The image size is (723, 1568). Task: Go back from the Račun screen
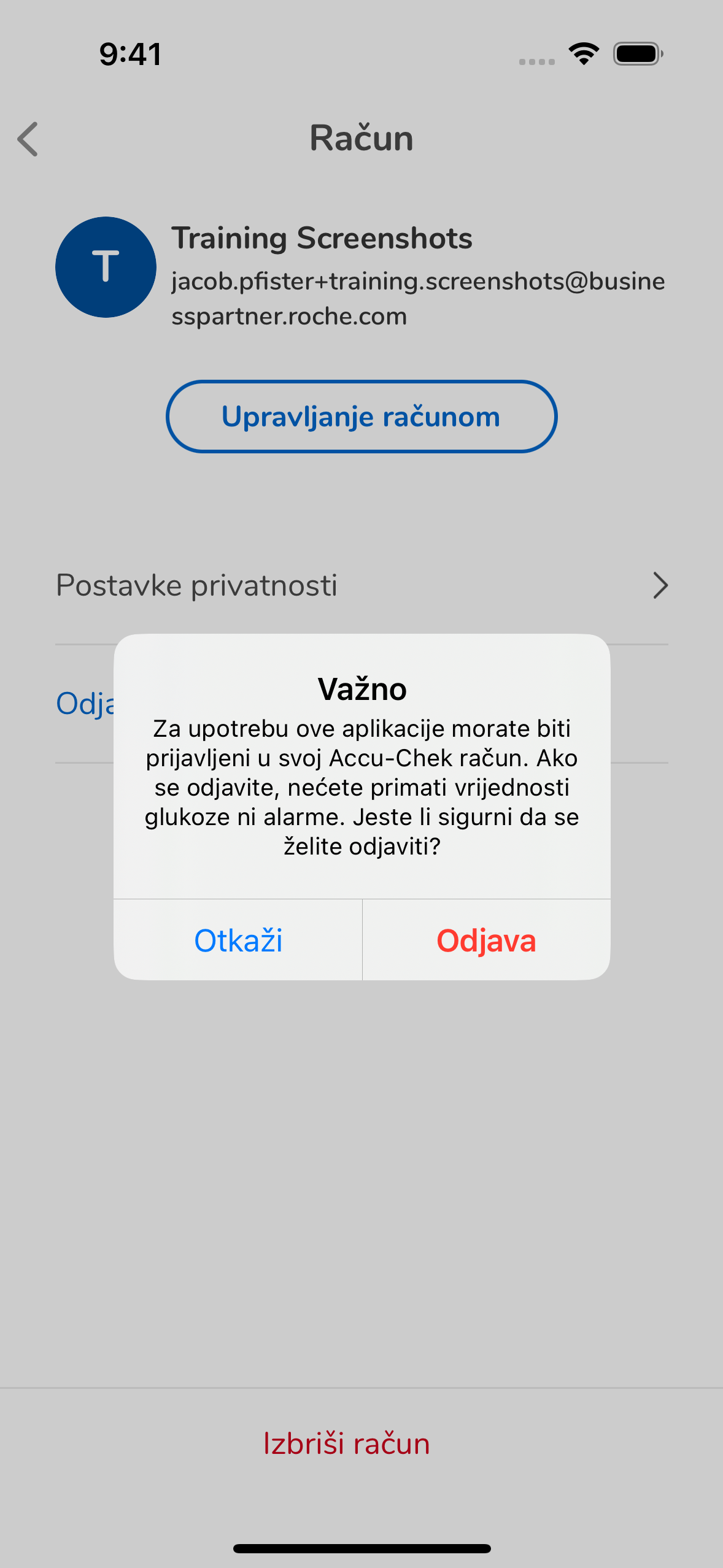click(28, 139)
